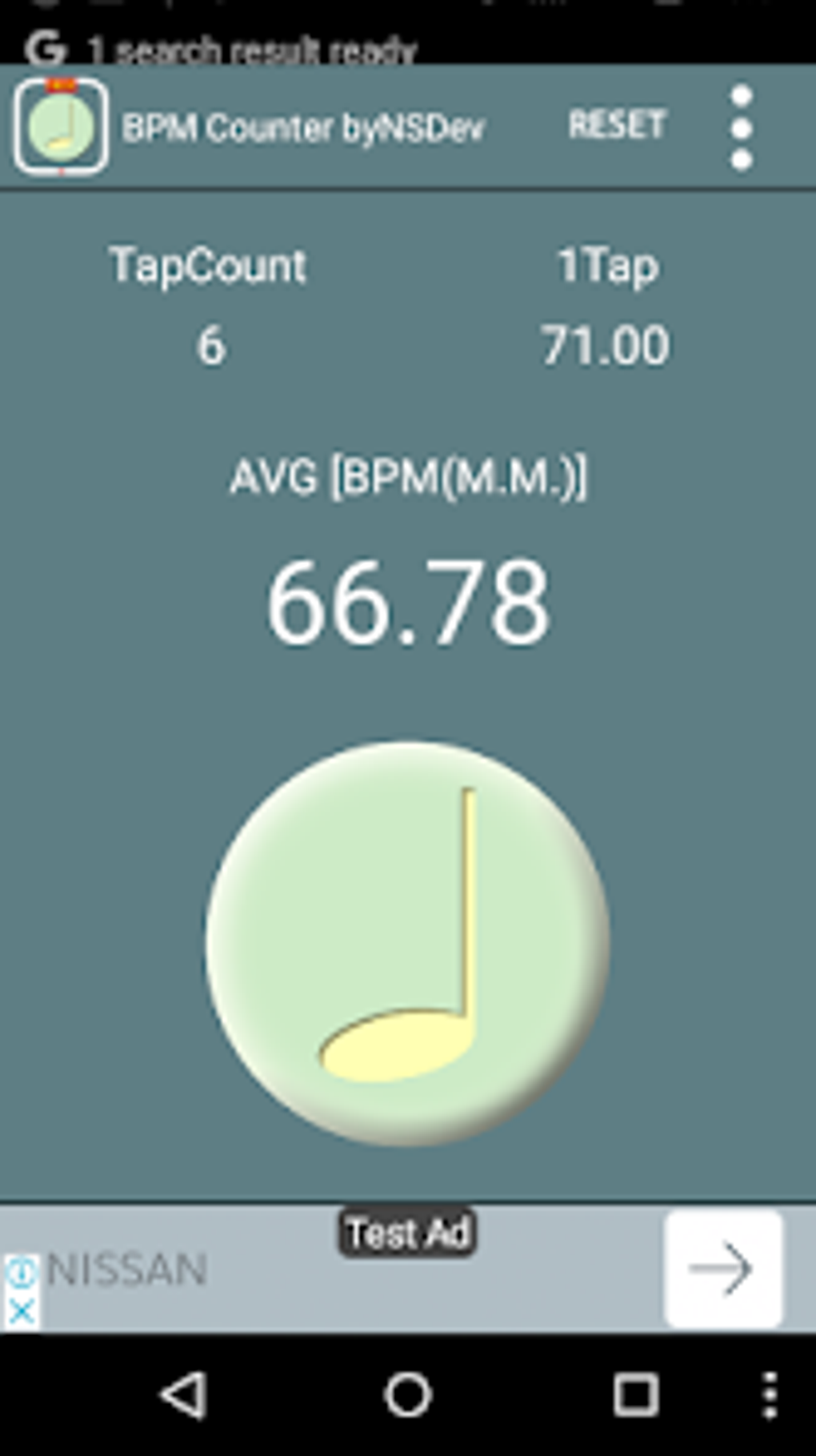
Task: Tap the RESET button
Action: tap(617, 126)
